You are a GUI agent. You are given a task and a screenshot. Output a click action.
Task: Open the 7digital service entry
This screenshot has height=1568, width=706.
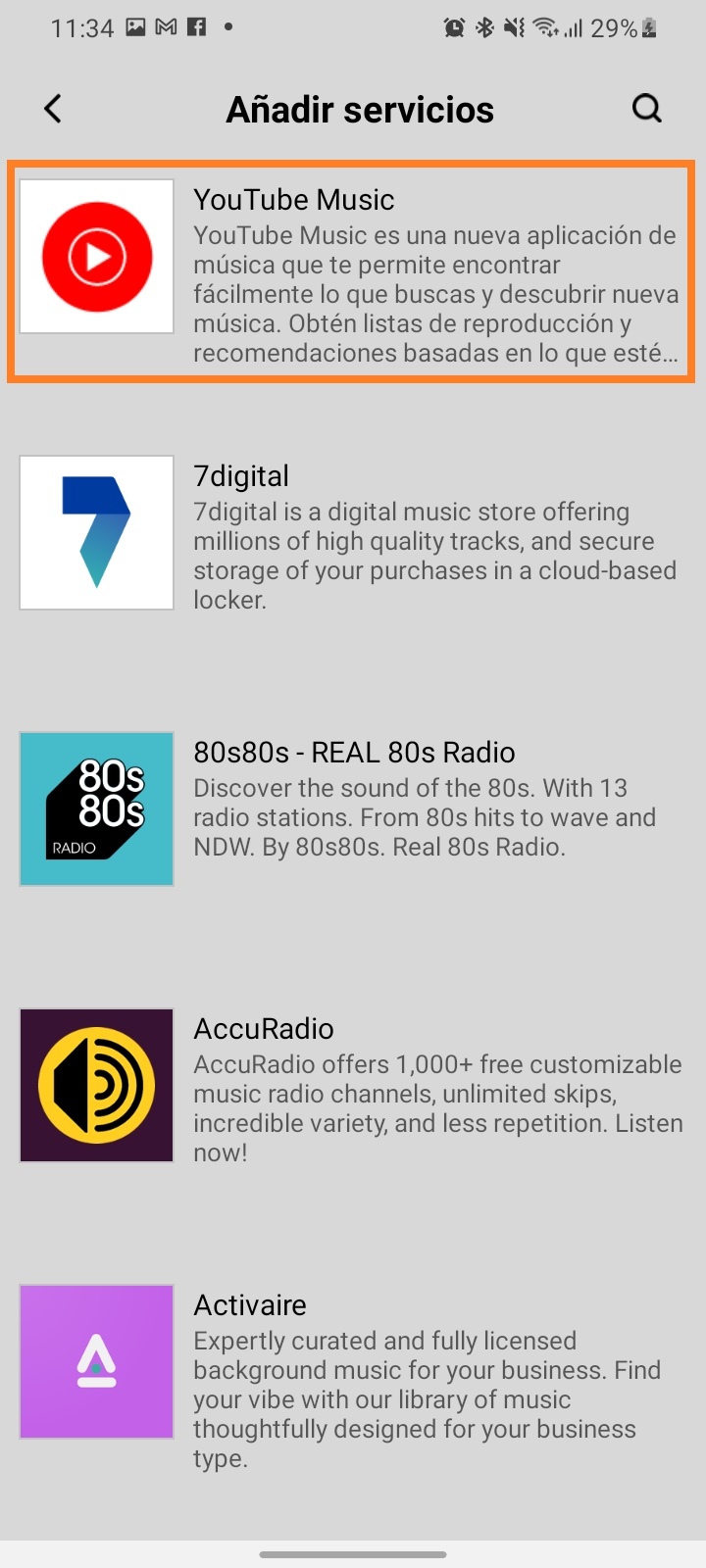click(x=351, y=533)
